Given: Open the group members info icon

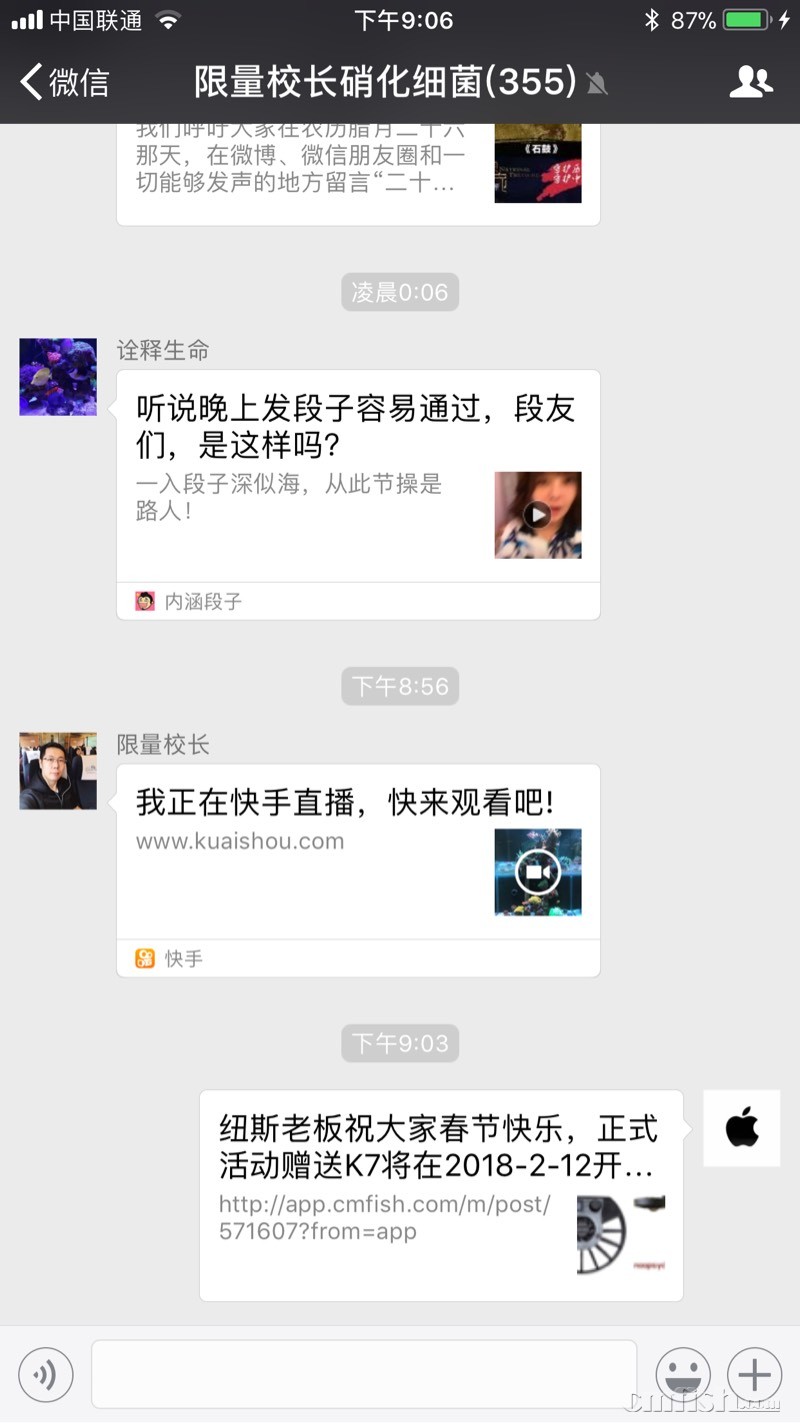Looking at the screenshot, I should tap(751, 82).
